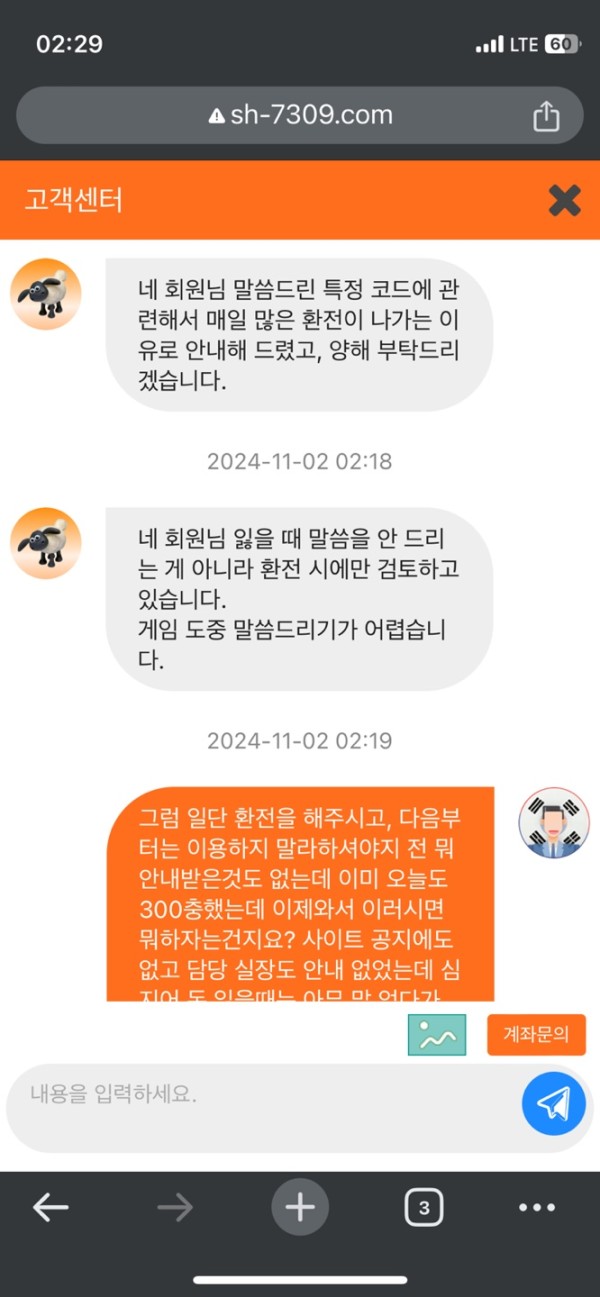Open a new browser tab
Screen dimensions: 600x1297
[x=300, y=1208]
